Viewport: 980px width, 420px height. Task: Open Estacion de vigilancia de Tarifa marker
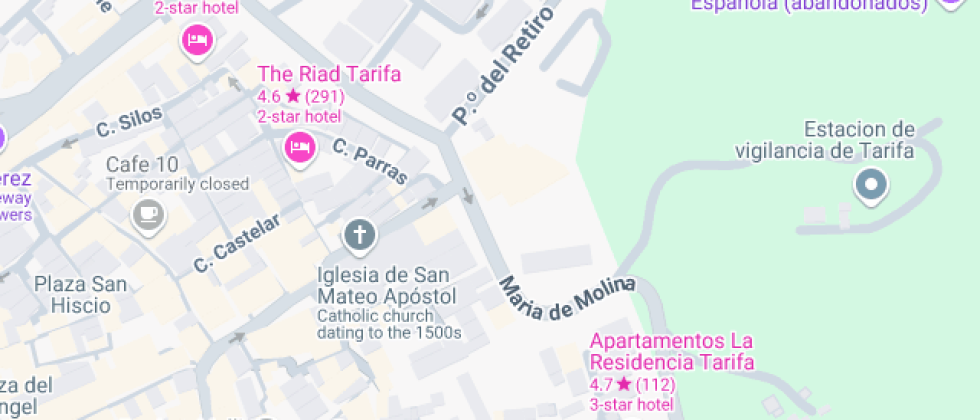tap(870, 185)
